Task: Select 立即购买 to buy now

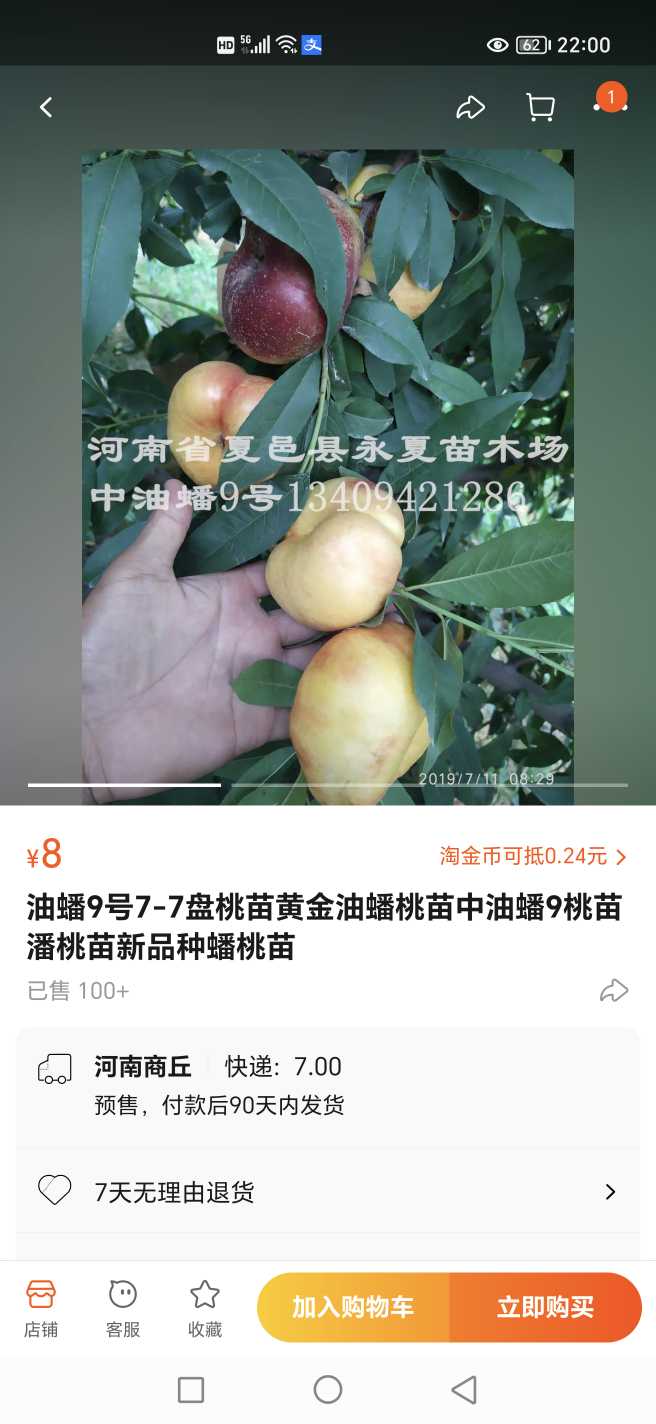Action: click(x=545, y=1307)
